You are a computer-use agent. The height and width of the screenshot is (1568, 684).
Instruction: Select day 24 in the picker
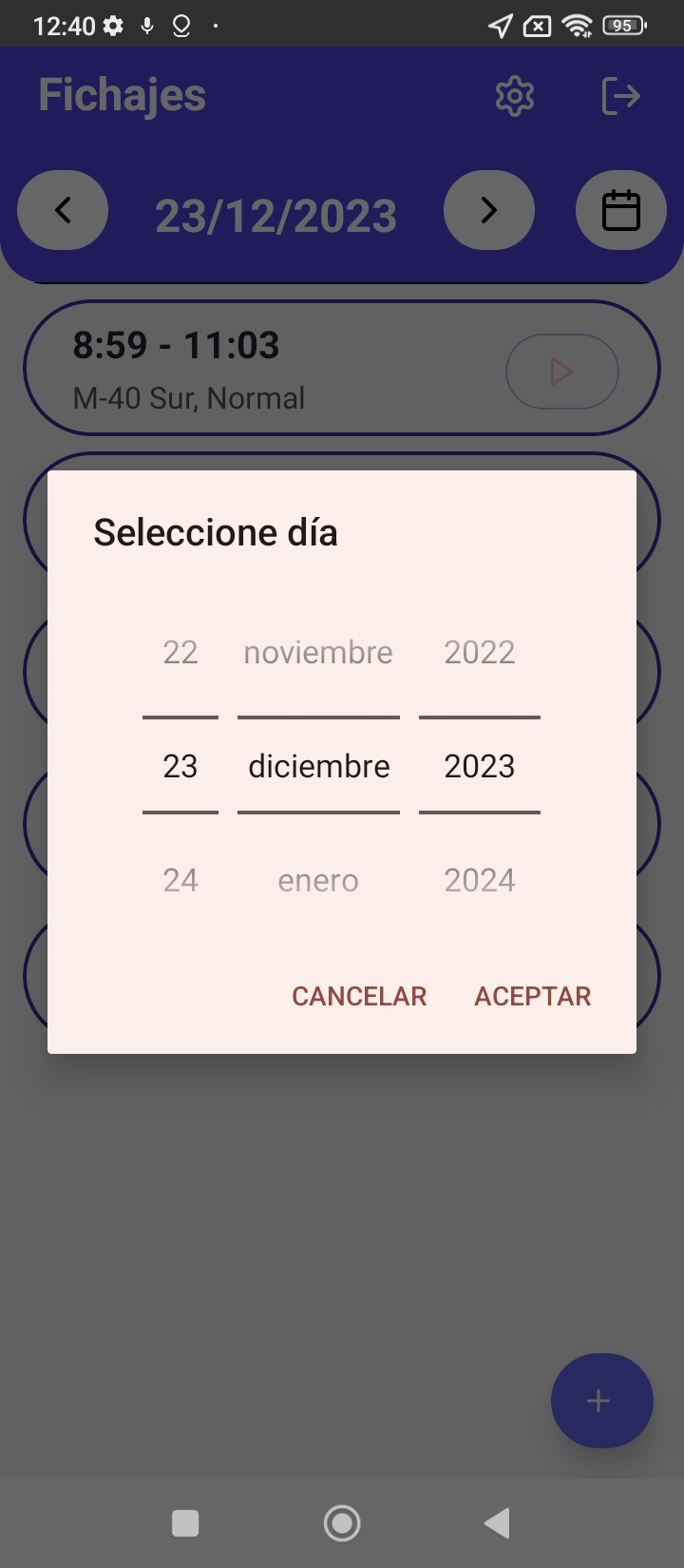180,880
